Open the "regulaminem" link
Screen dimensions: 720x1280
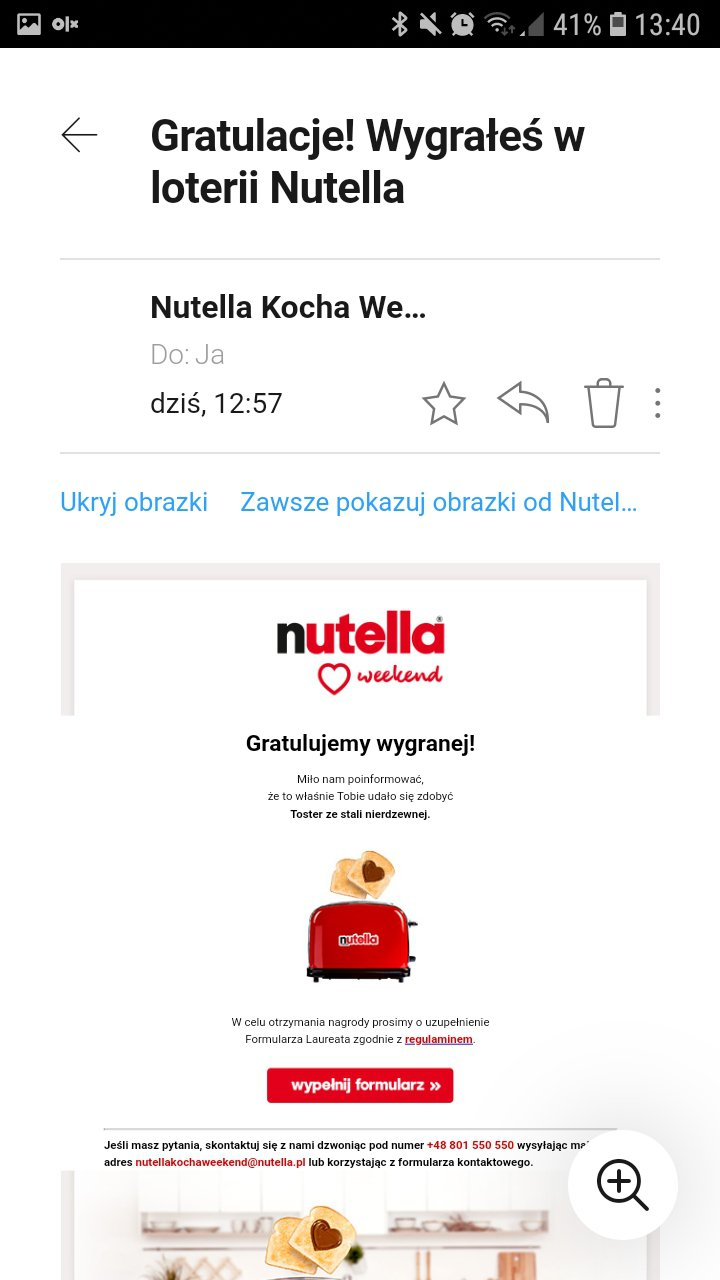click(439, 1040)
